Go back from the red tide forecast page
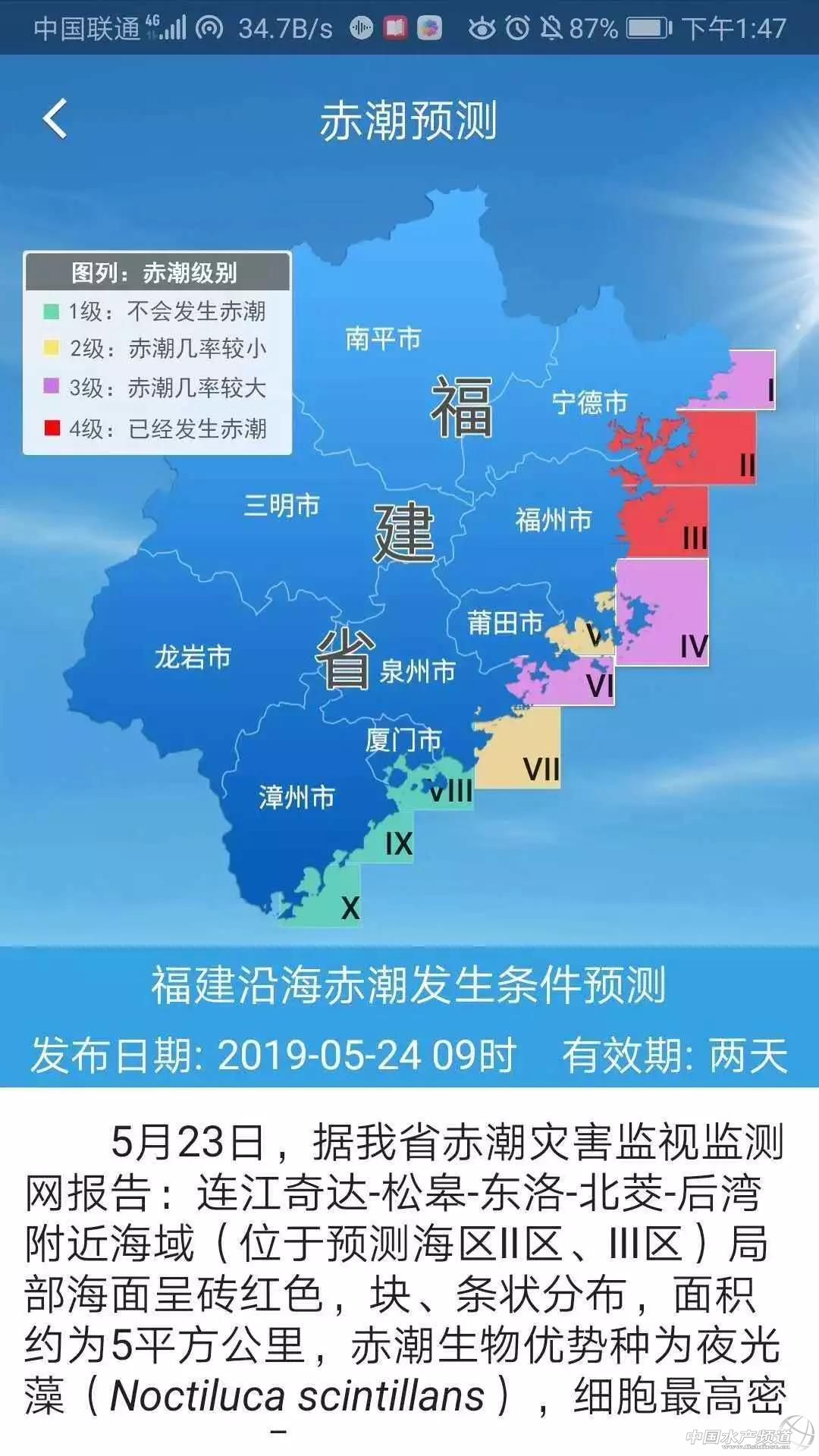Viewport: 819px width, 1456px height. [55, 120]
